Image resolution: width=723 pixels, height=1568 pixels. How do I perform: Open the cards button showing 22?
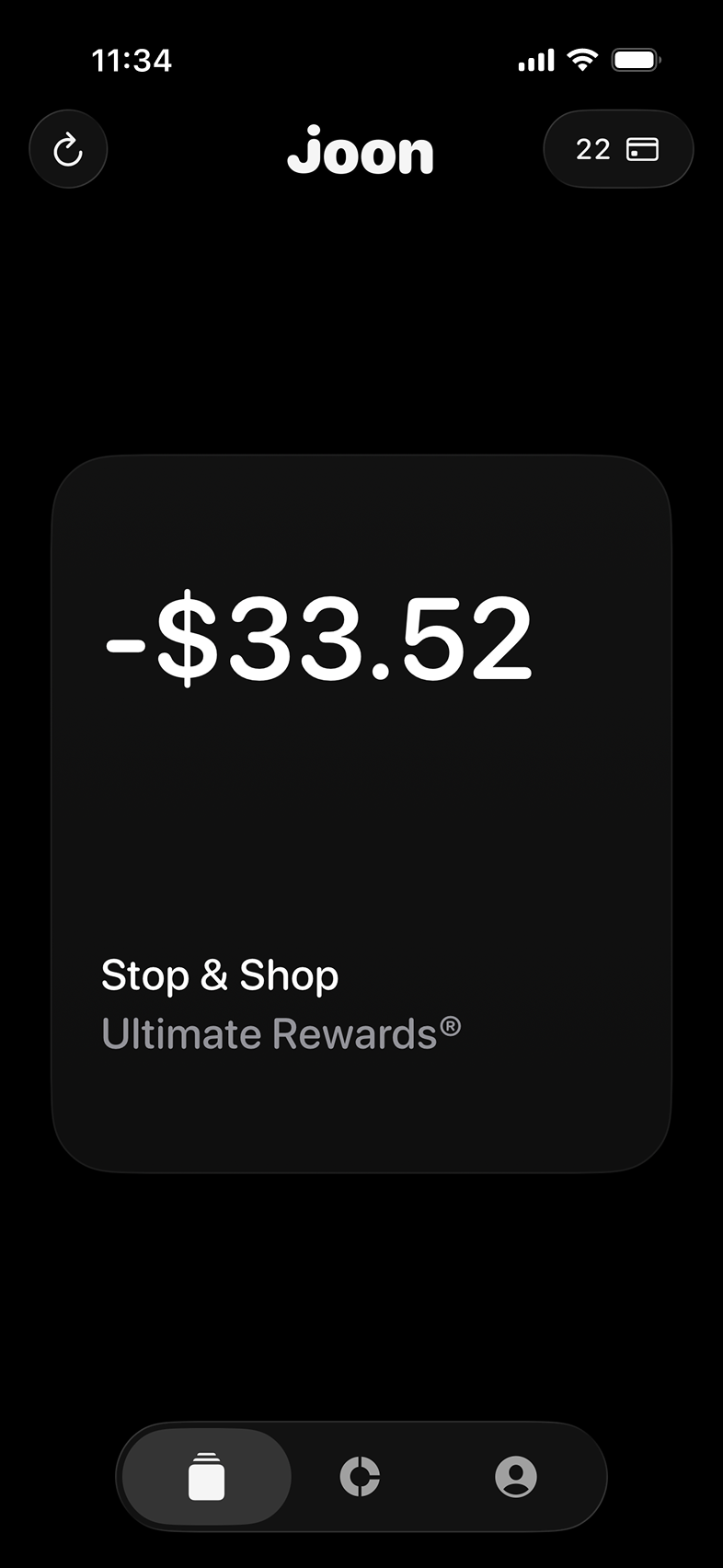point(617,149)
